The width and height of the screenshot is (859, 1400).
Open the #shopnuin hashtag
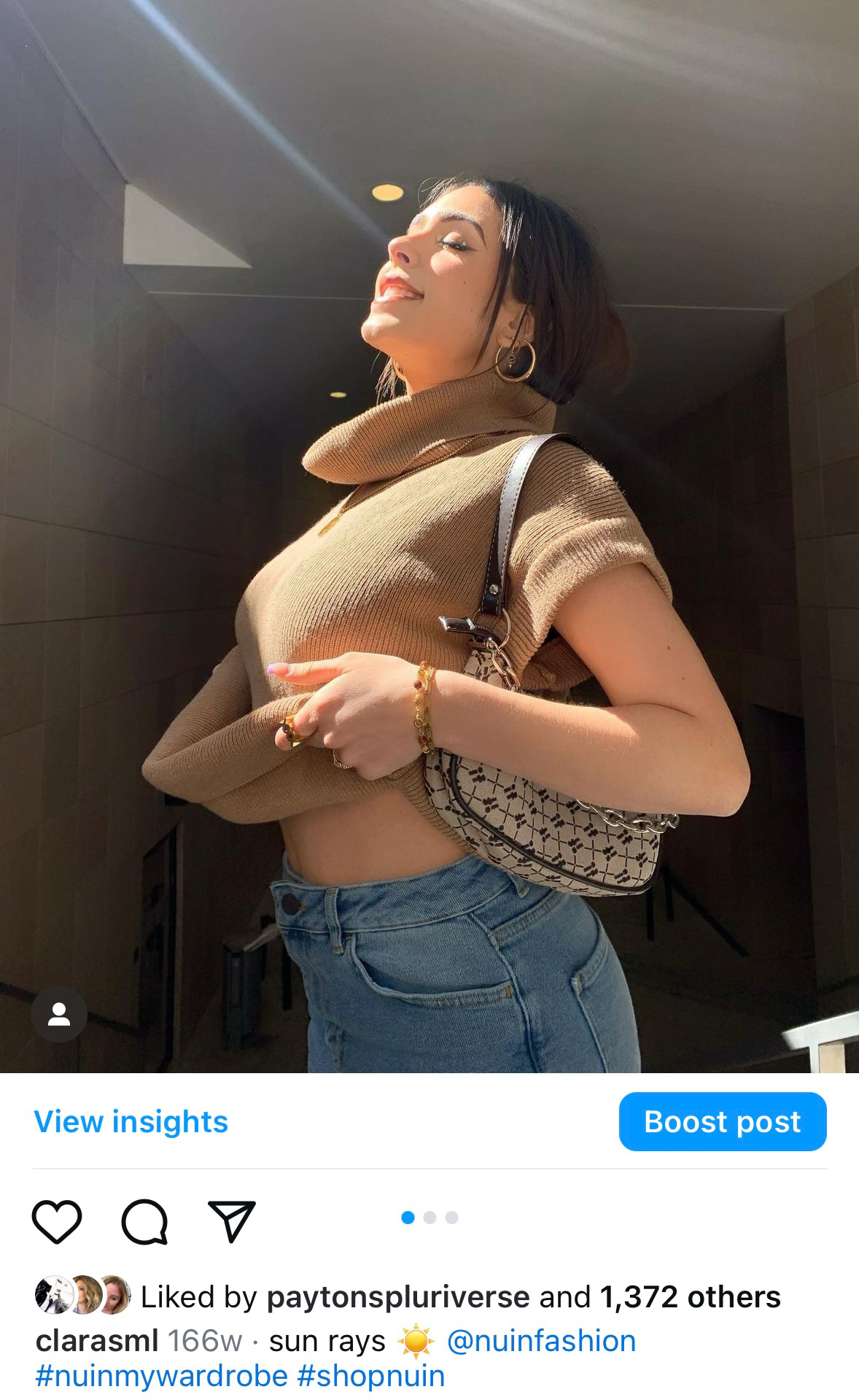click(370, 1376)
